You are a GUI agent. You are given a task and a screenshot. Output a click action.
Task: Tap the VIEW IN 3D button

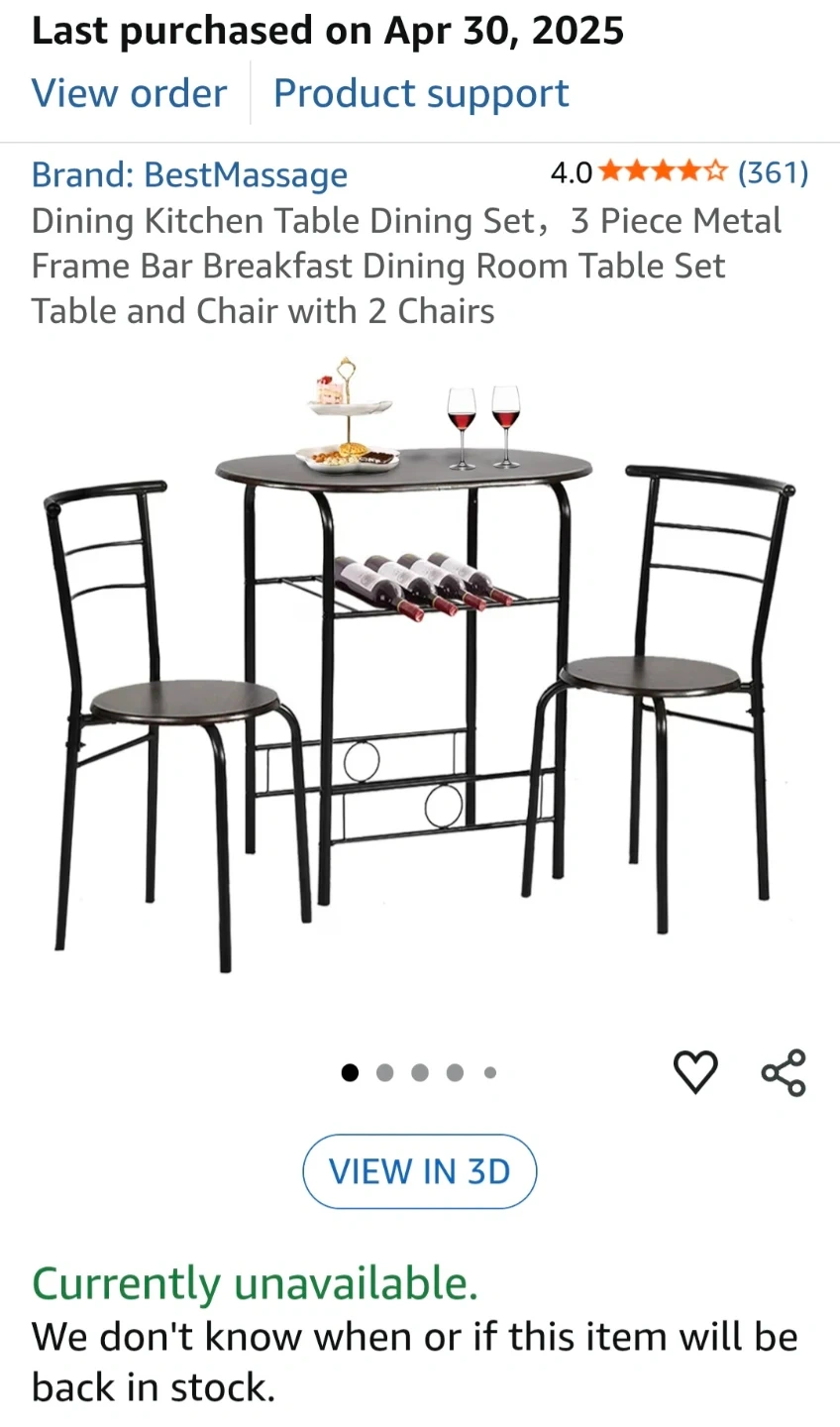click(x=419, y=1171)
